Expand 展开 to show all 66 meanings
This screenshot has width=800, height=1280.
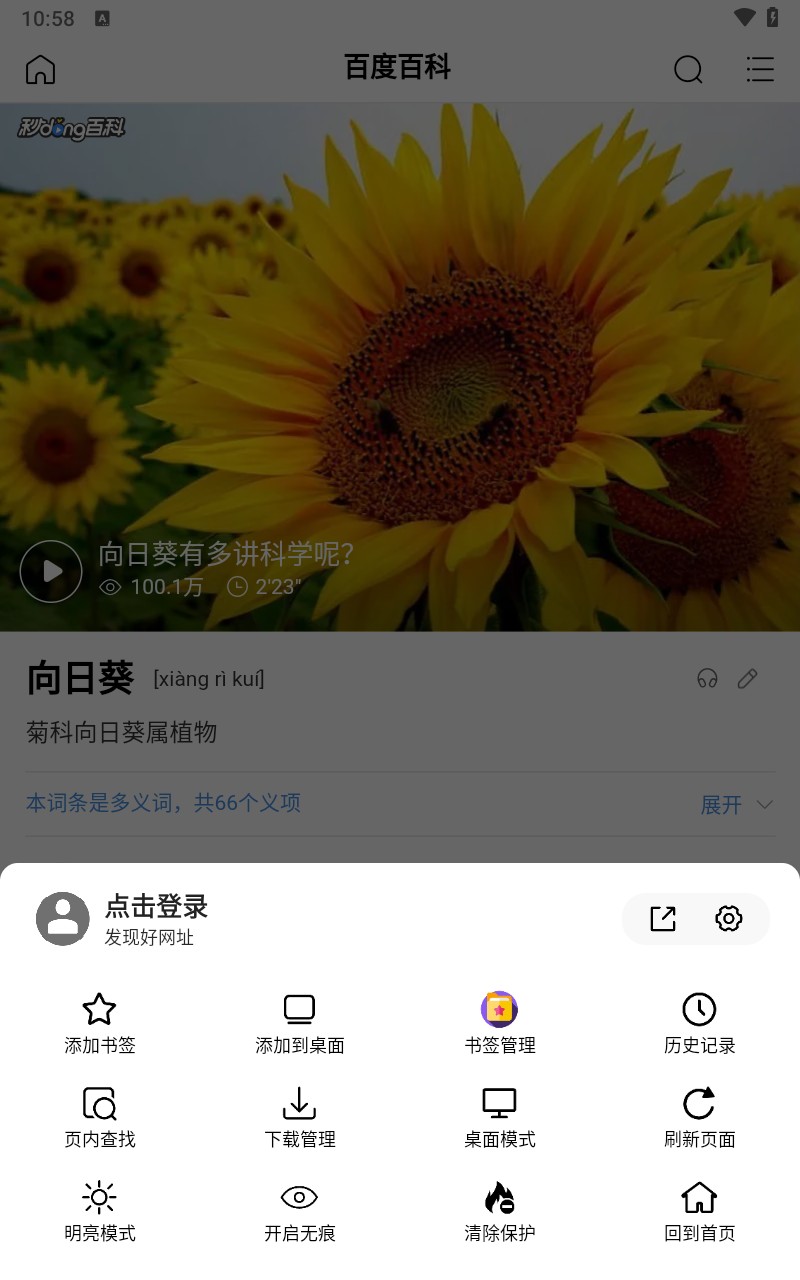point(735,804)
